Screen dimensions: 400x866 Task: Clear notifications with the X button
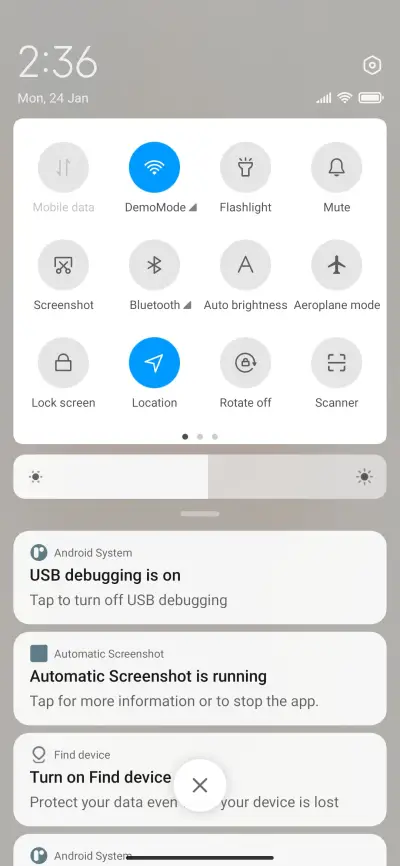point(200,785)
